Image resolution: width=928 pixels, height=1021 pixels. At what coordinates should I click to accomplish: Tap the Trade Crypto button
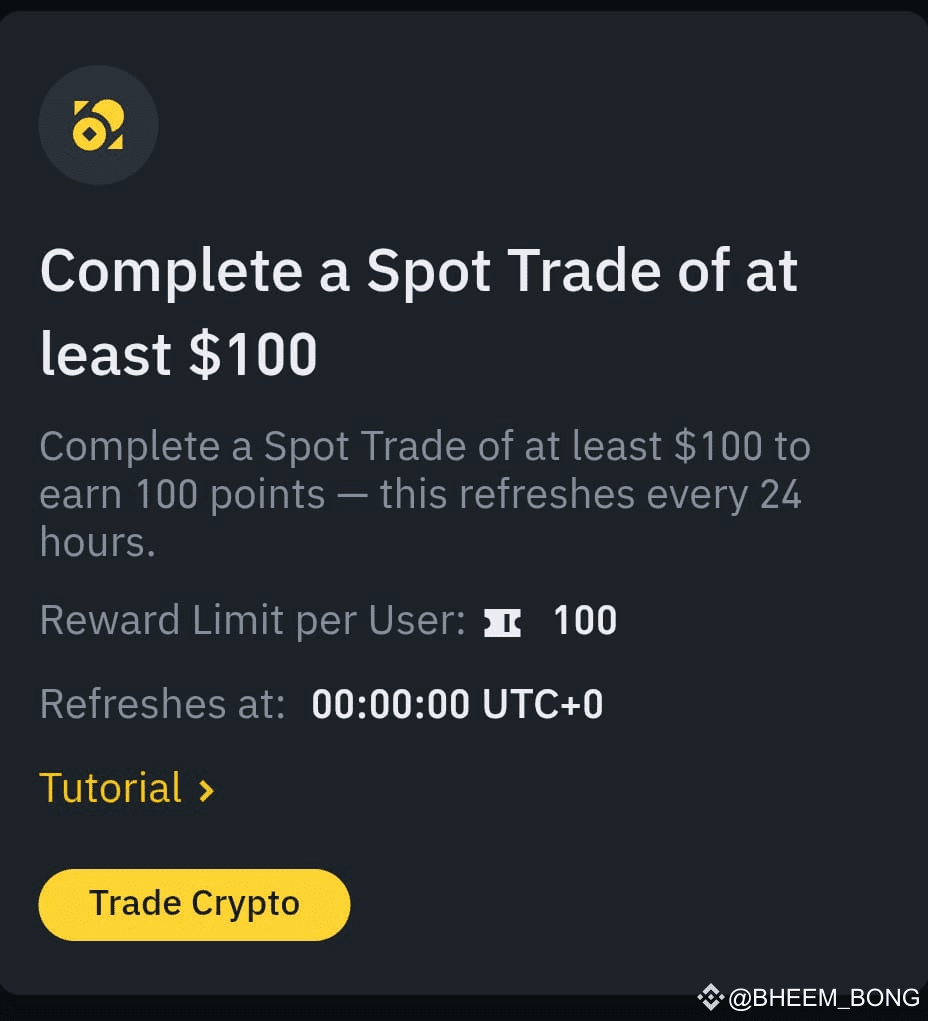(x=194, y=904)
